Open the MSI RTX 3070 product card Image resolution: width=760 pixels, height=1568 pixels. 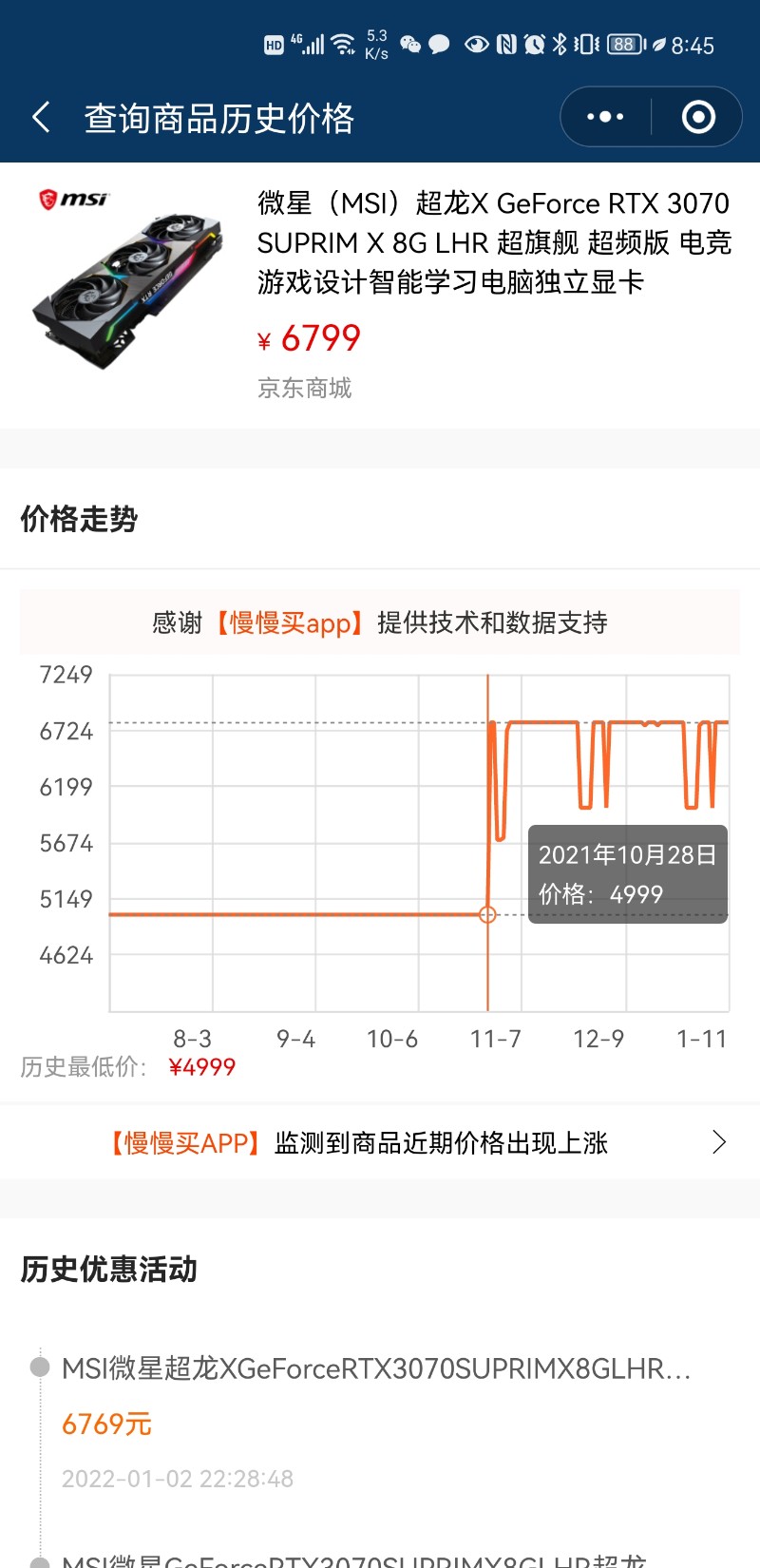[x=380, y=296]
